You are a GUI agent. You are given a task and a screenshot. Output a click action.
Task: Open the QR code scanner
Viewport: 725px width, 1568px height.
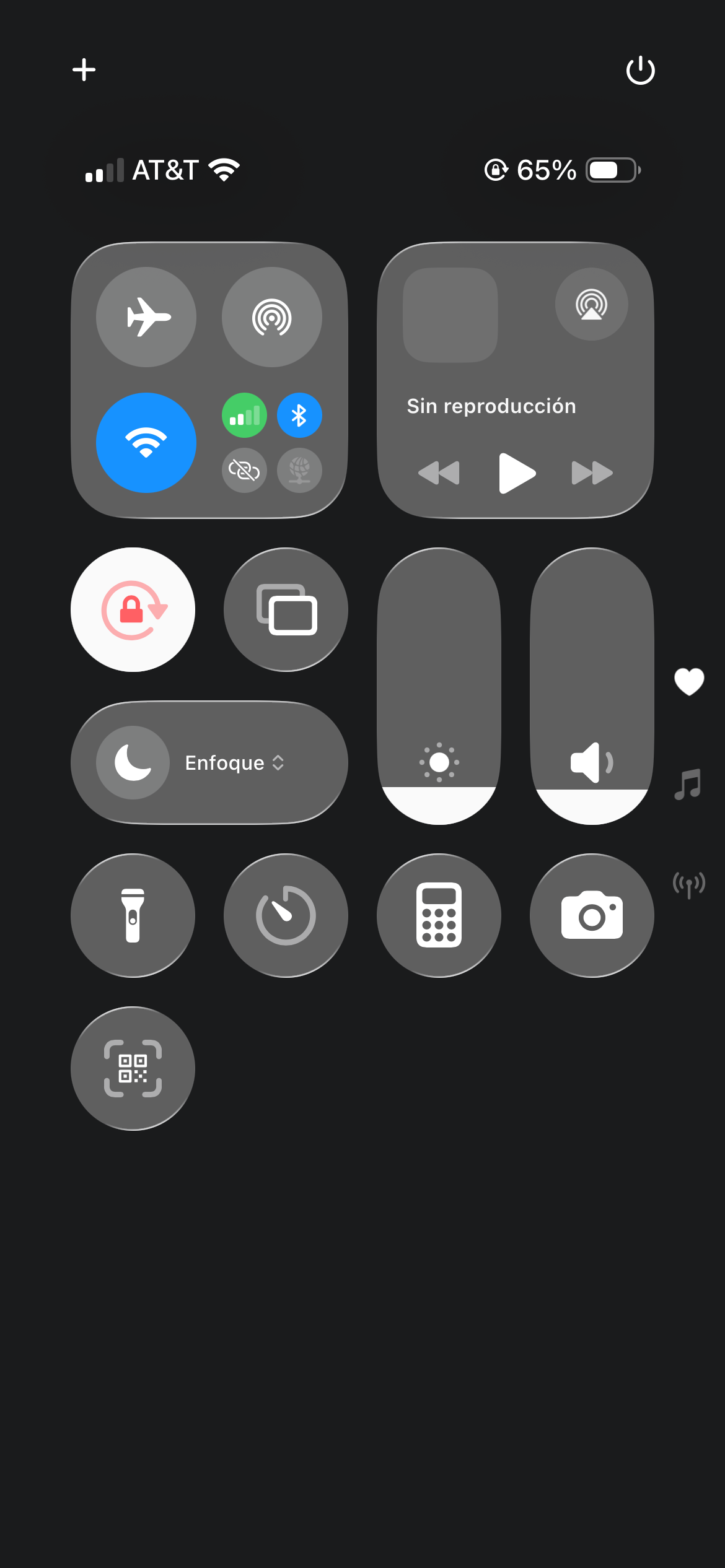(133, 1068)
